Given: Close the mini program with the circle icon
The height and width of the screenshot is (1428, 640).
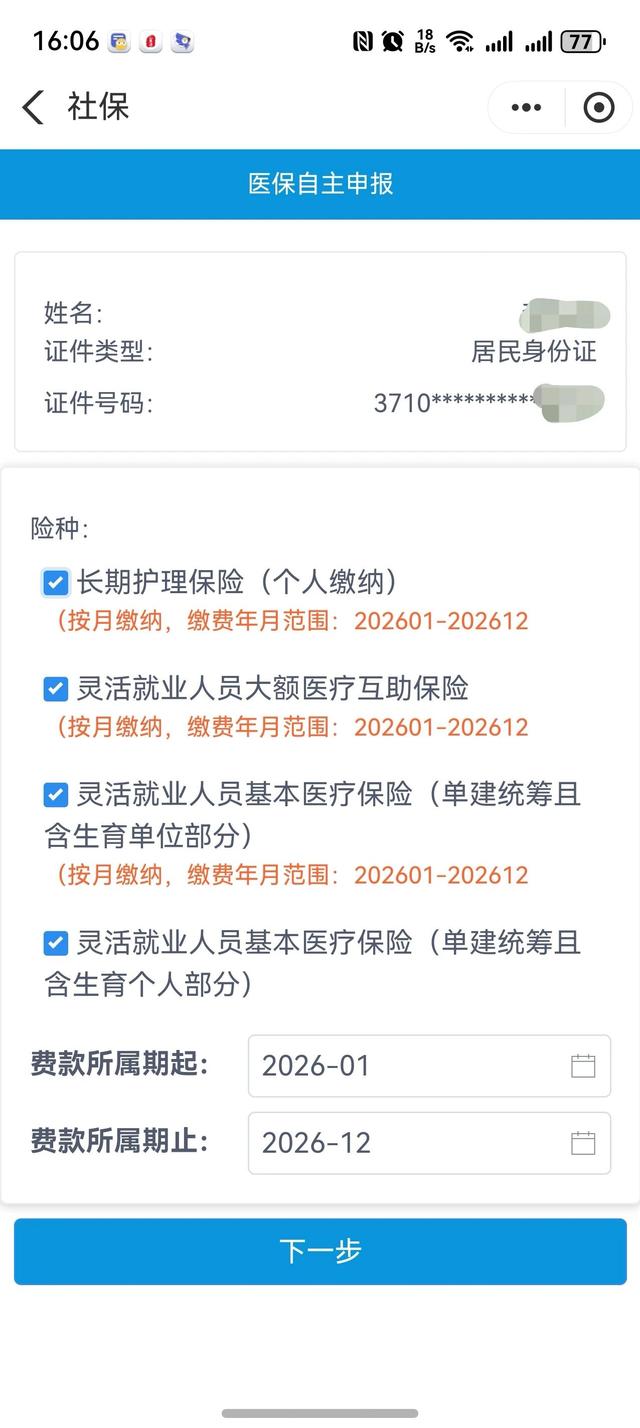Looking at the screenshot, I should point(598,107).
